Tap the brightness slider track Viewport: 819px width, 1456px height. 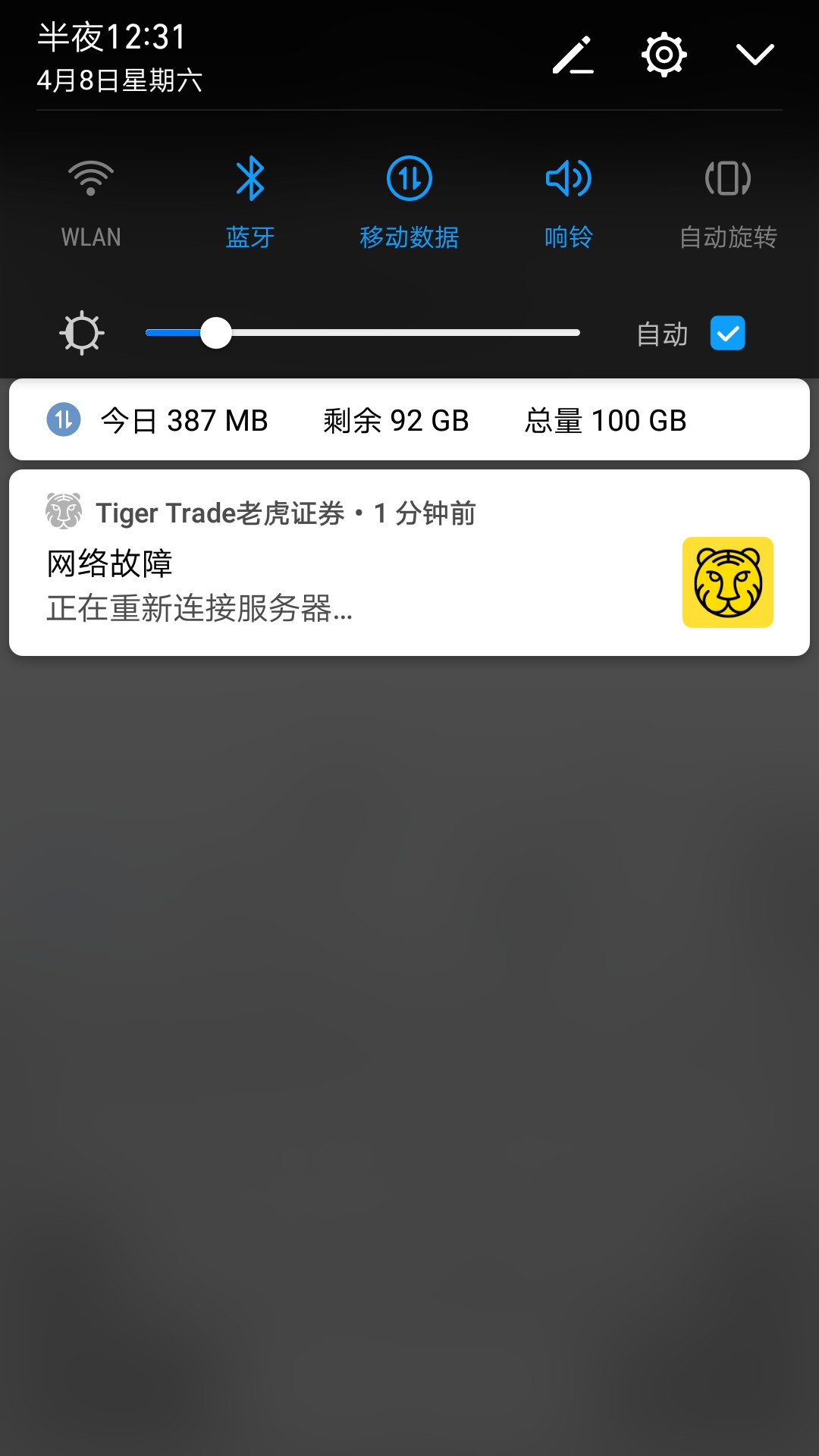pos(362,333)
